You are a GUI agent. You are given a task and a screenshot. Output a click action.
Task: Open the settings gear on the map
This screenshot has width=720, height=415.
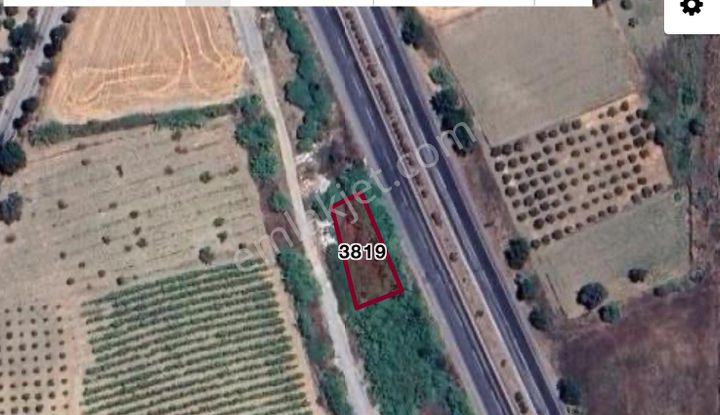[691, 8]
